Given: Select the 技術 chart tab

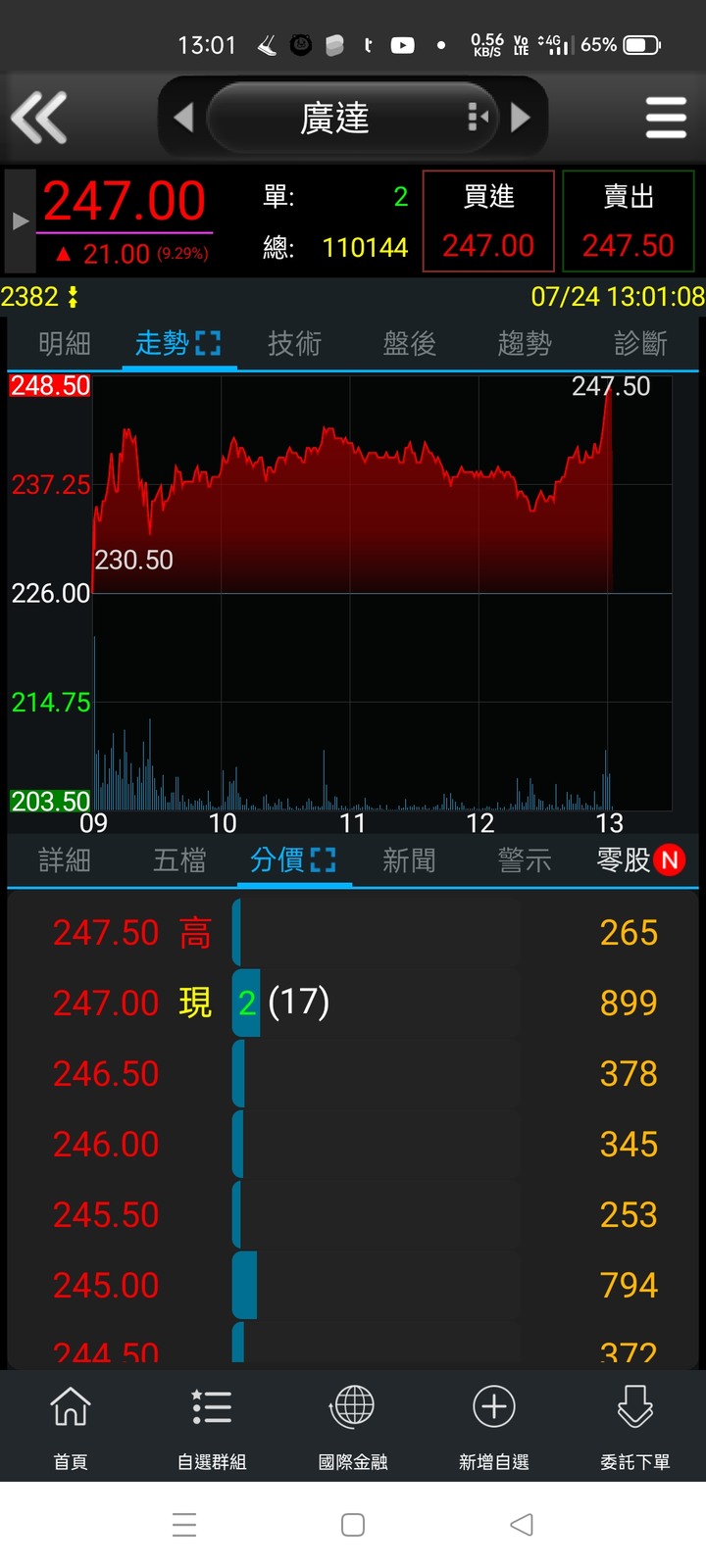Looking at the screenshot, I should click(294, 344).
